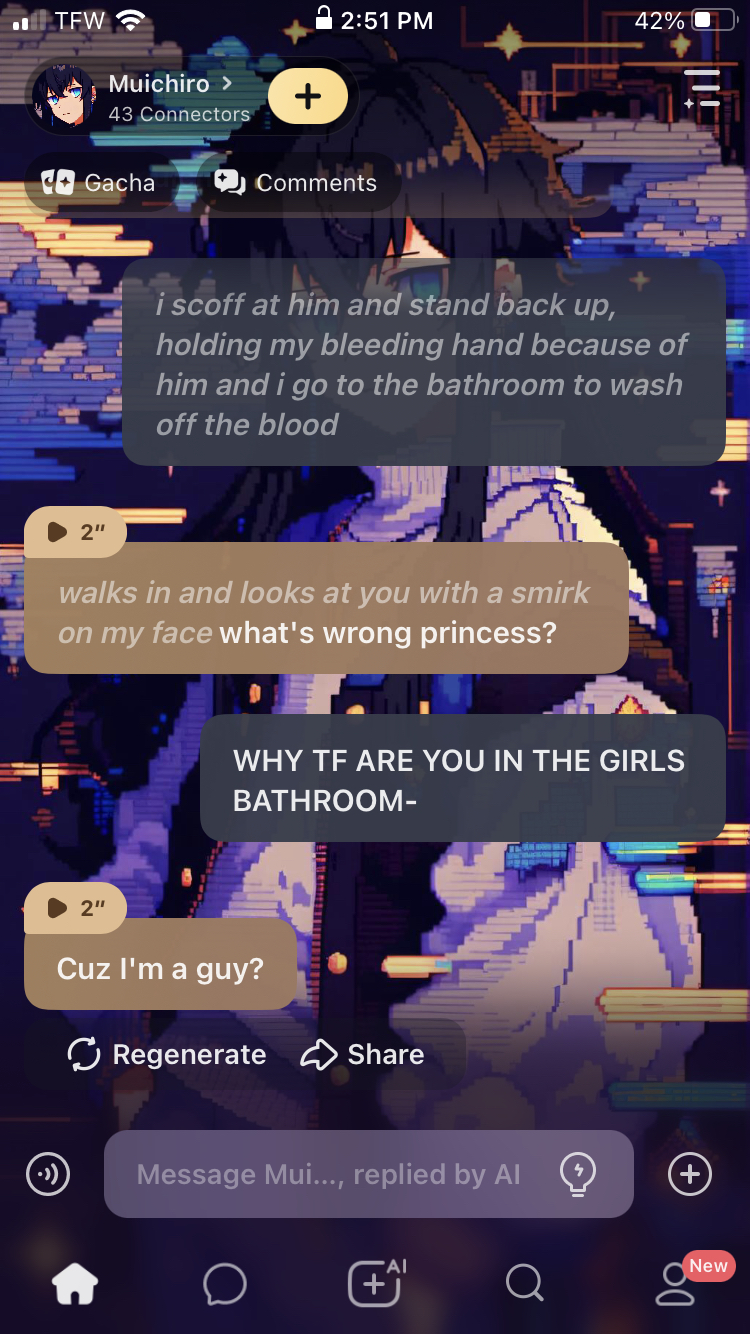Image resolution: width=750 pixels, height=1334 pixels.
Task: Open the Profile tab marked New
Action: [676, 1284]
